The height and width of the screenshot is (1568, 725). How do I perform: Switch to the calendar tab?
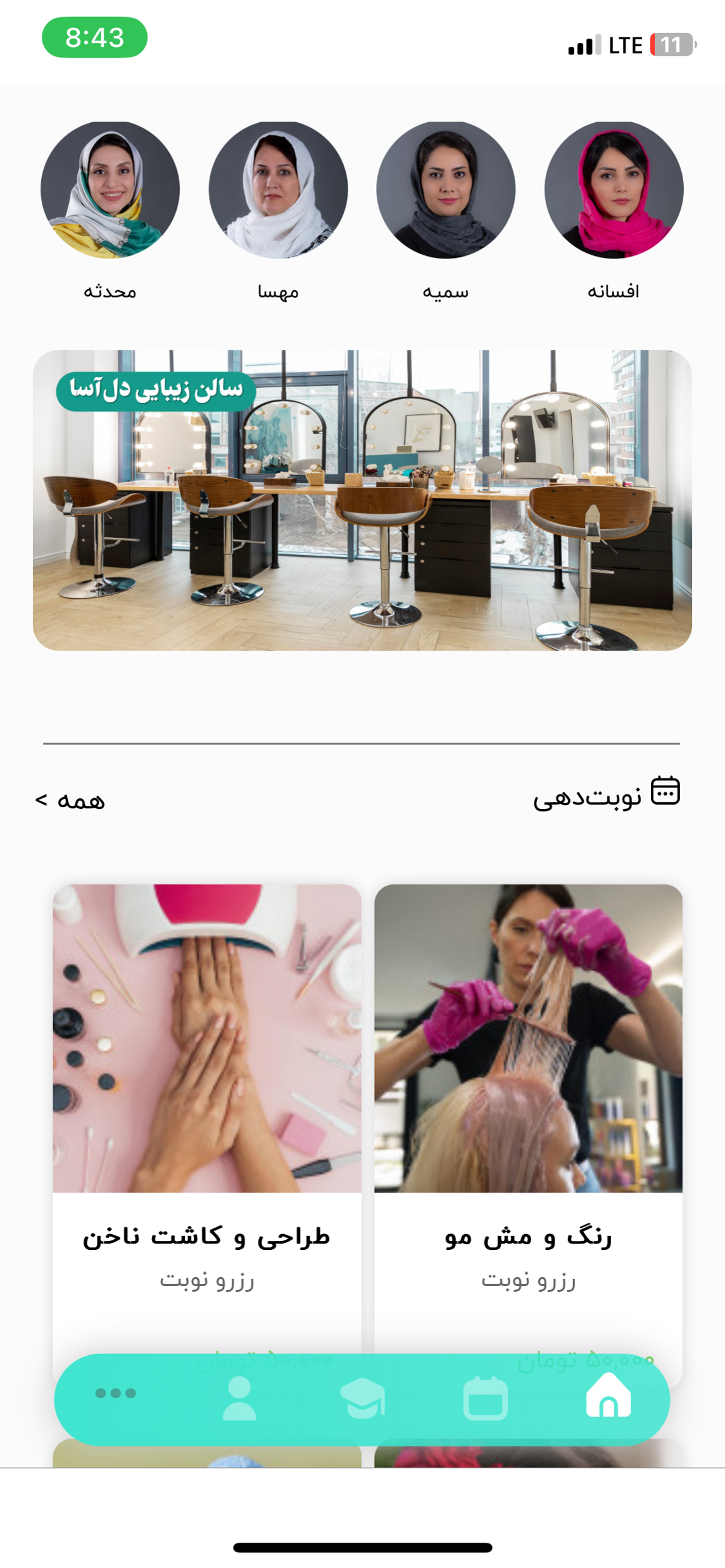click(x=486, y=1398)
